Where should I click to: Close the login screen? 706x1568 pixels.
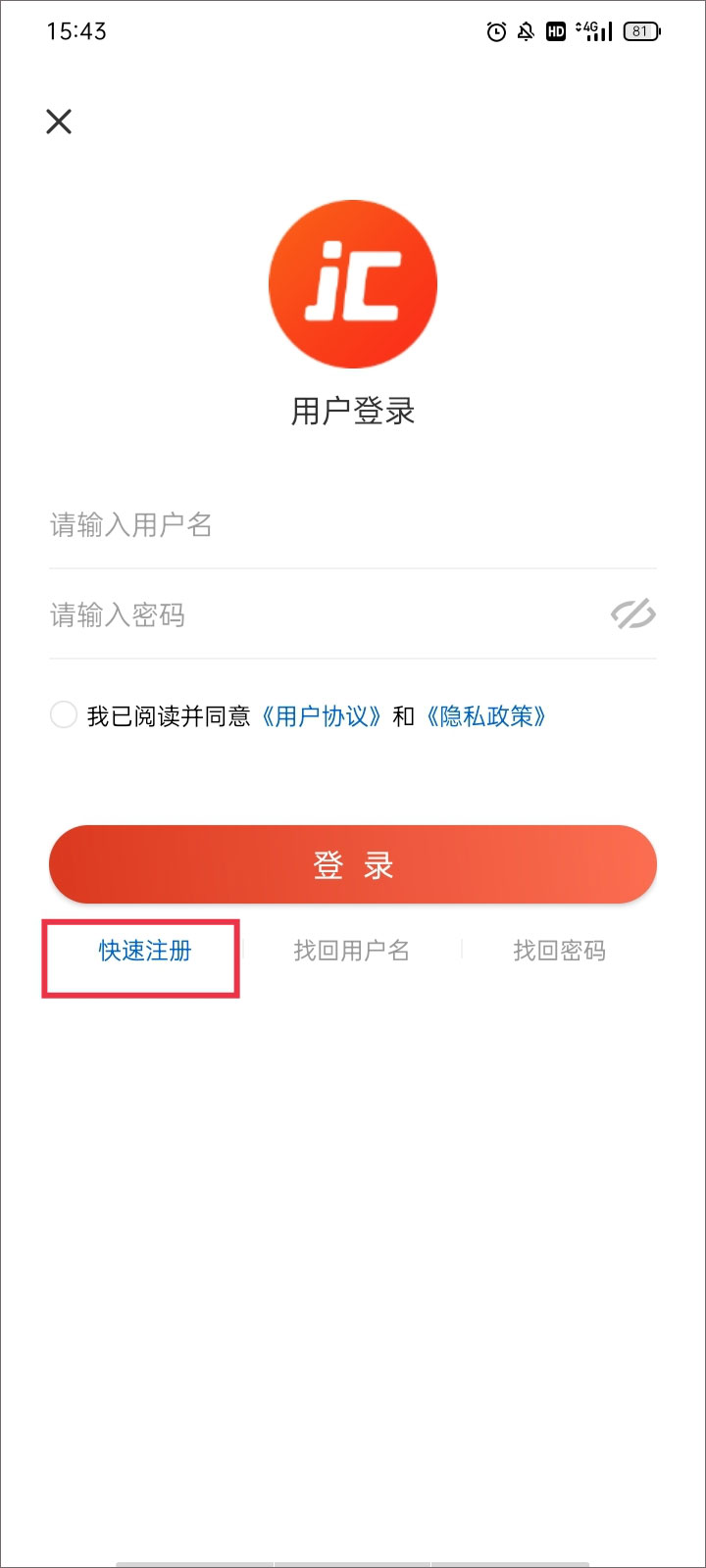click(x=59, y=122)
